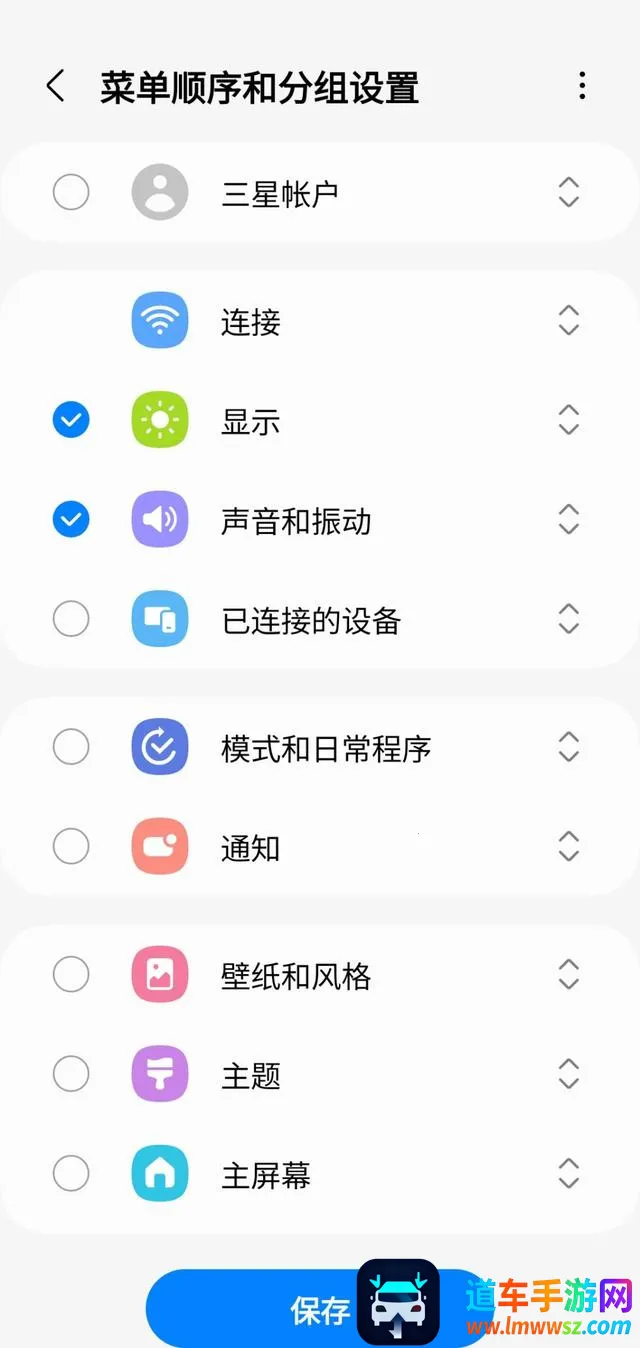This screenshot has width=640, height=1348.
Task: Uncheck the 显示 checkbox
Action: point(71,421)
